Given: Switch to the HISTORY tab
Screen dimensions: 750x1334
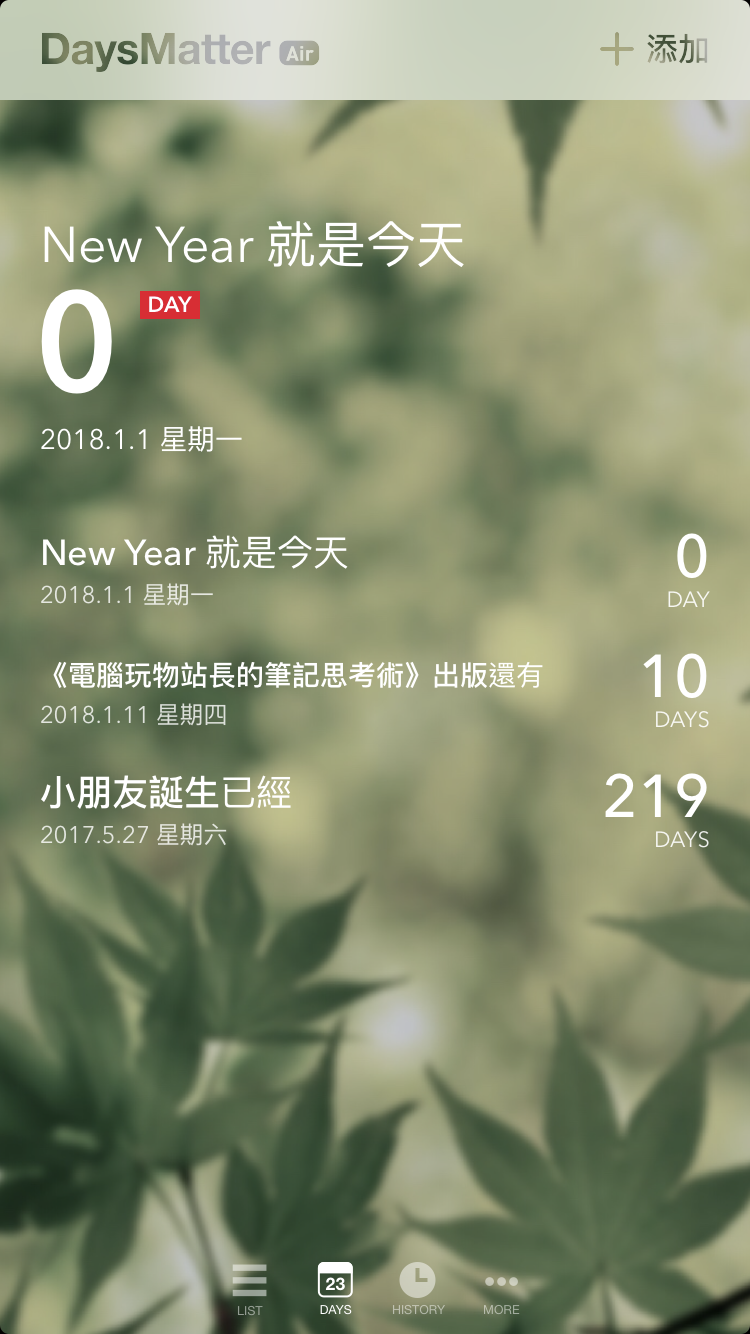Looking at the screenshot, I should [x=418, y=1290].
